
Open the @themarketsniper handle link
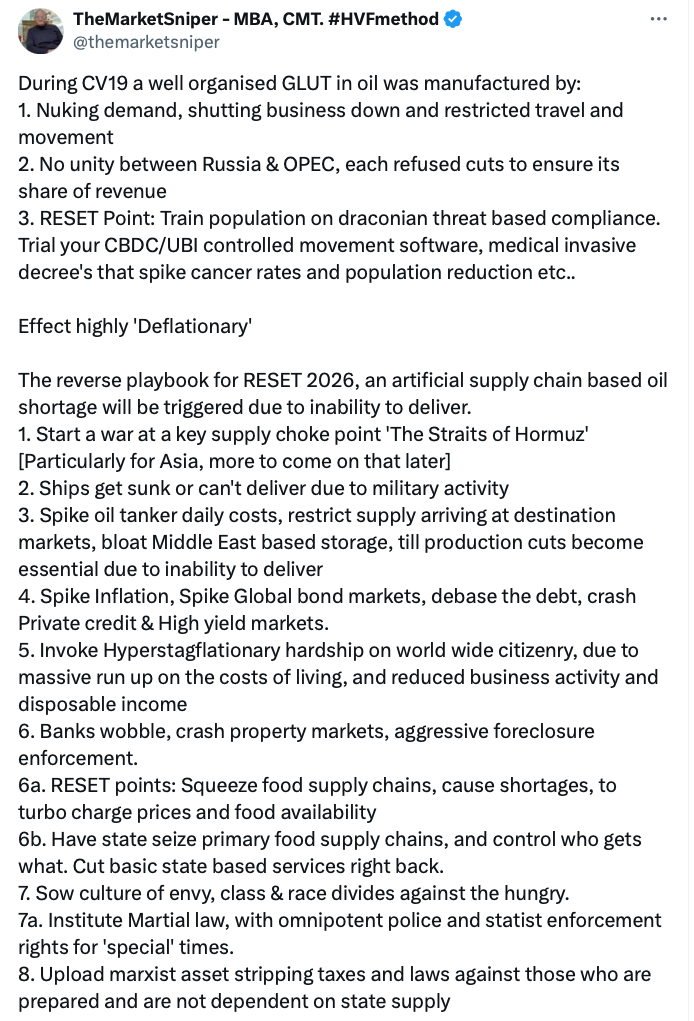click(x=146, y=42)
